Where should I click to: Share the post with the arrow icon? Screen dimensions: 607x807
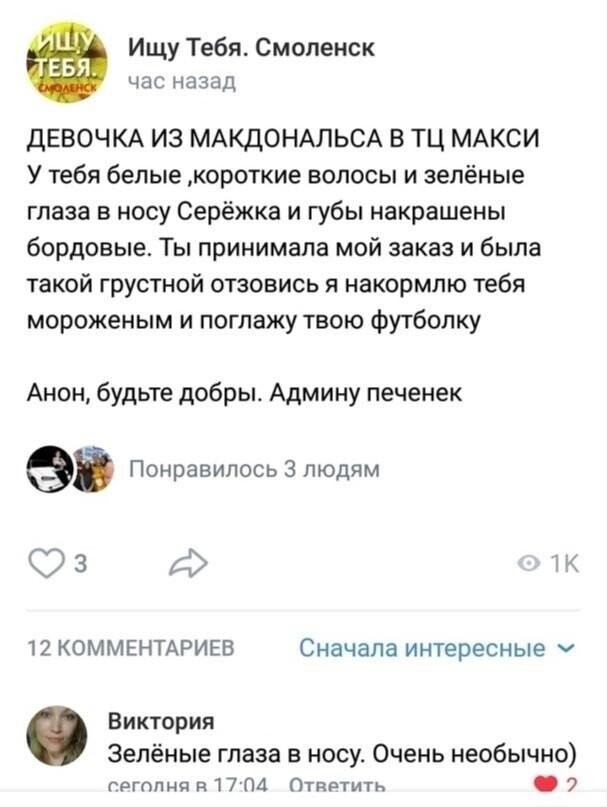coord(189,566)
